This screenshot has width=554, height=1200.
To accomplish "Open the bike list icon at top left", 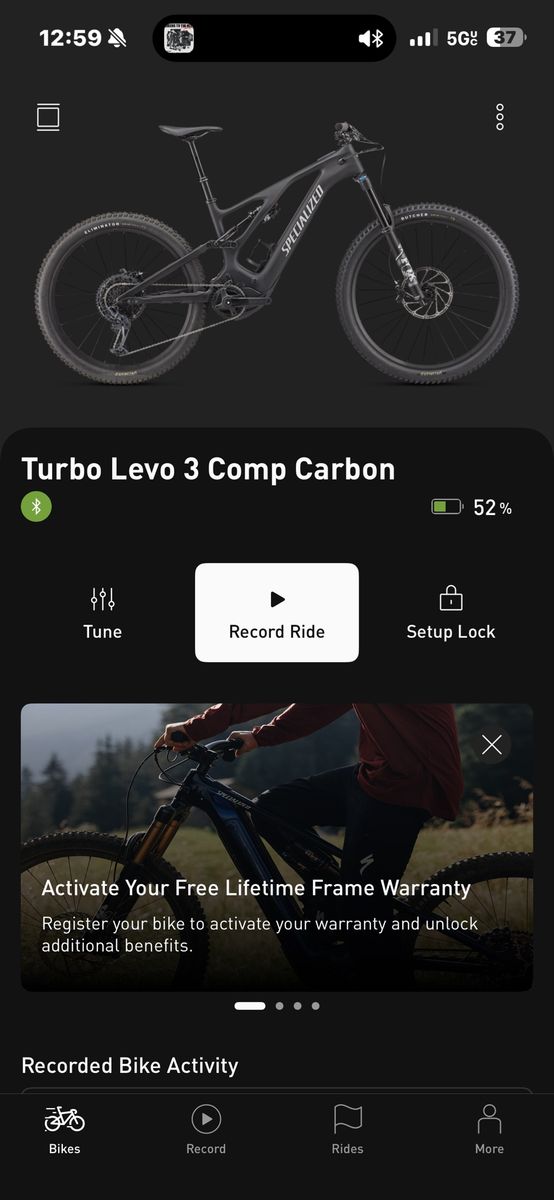I will tap(48, 117).
